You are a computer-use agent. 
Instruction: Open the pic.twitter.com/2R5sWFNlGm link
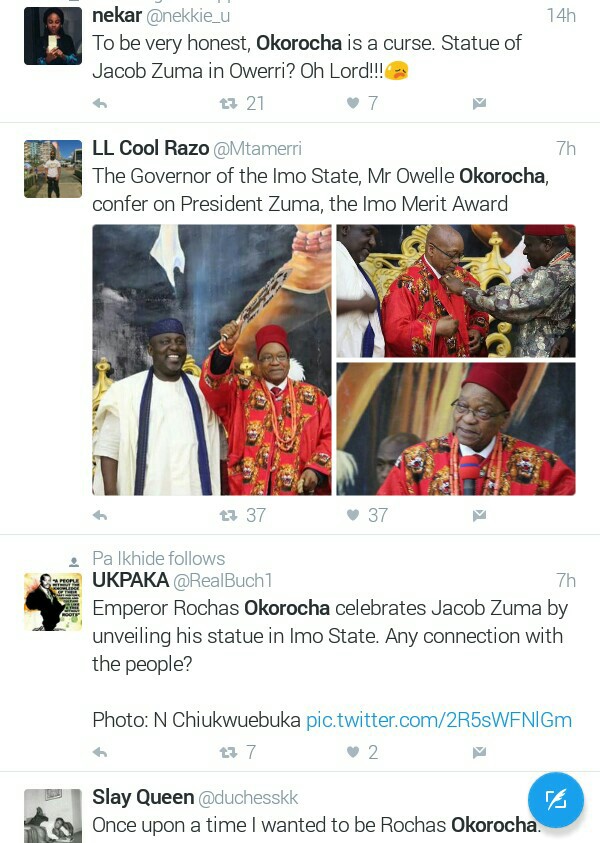click(438, 720)
